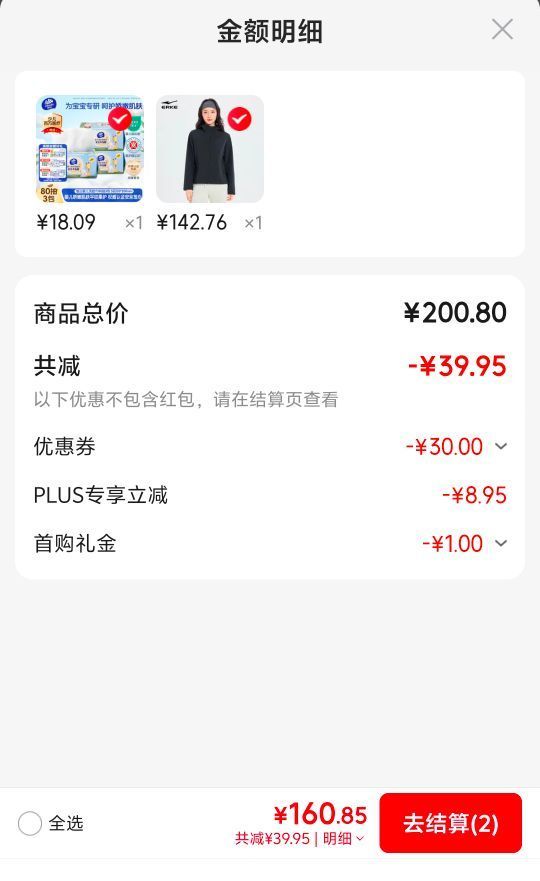540x881 pixels.
Task: Go to checkout with 去结算(2)
Action: (451, 823)
